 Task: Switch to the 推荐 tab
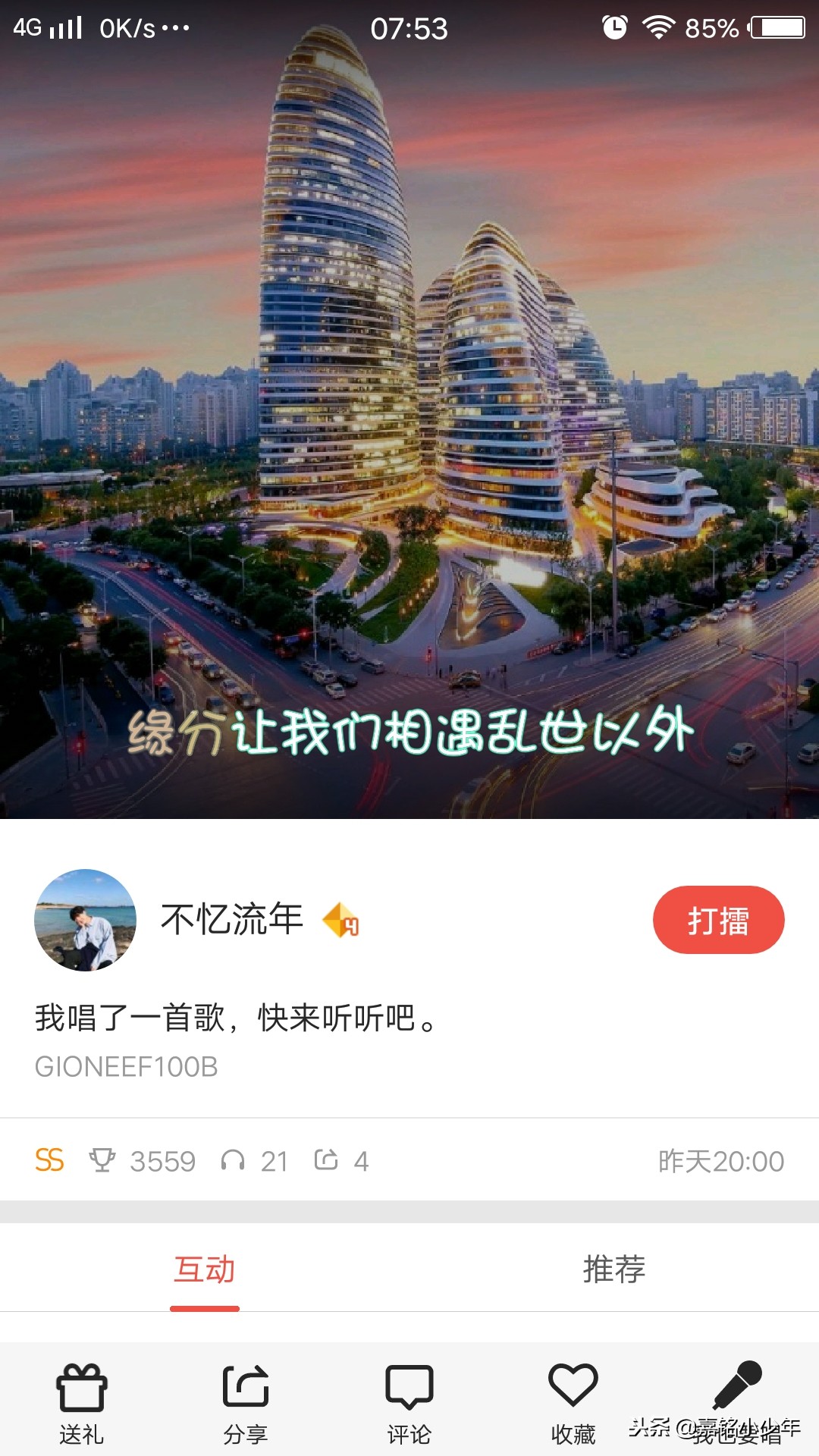(x=614, y=1270)
